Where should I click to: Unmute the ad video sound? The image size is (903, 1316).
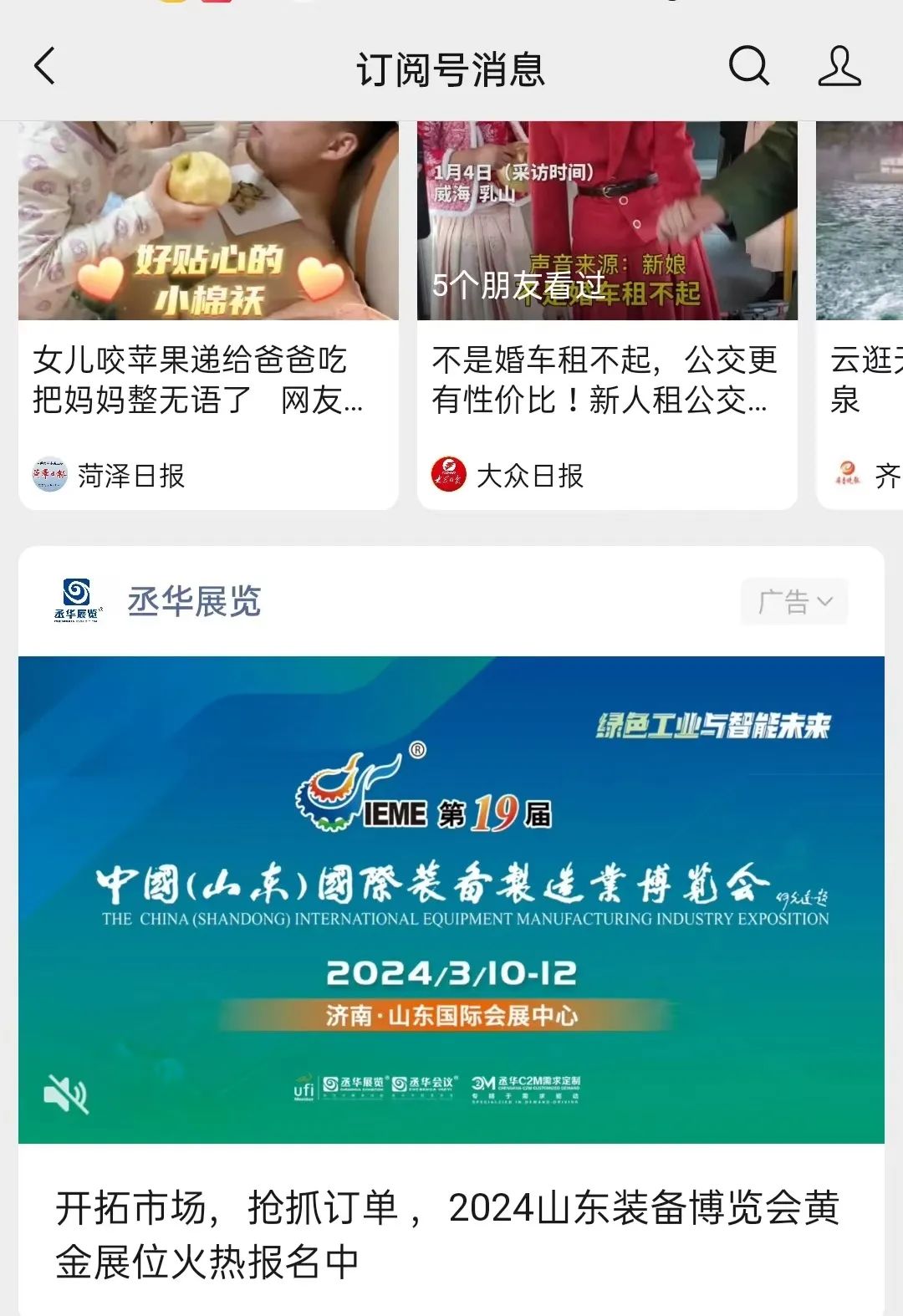(66, 1094)
